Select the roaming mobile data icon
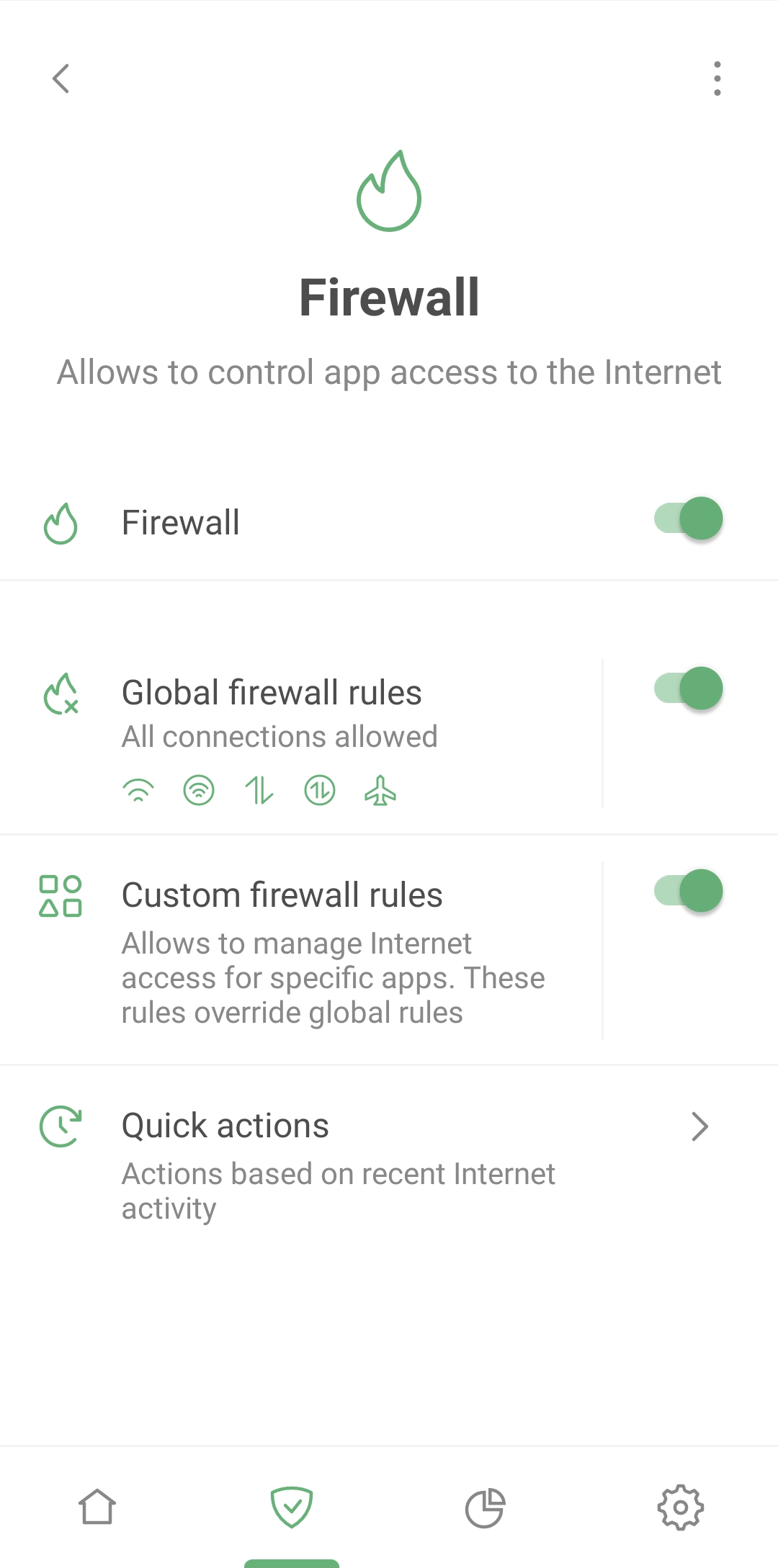Screen dimensions: 778x1568 point(319,789)
